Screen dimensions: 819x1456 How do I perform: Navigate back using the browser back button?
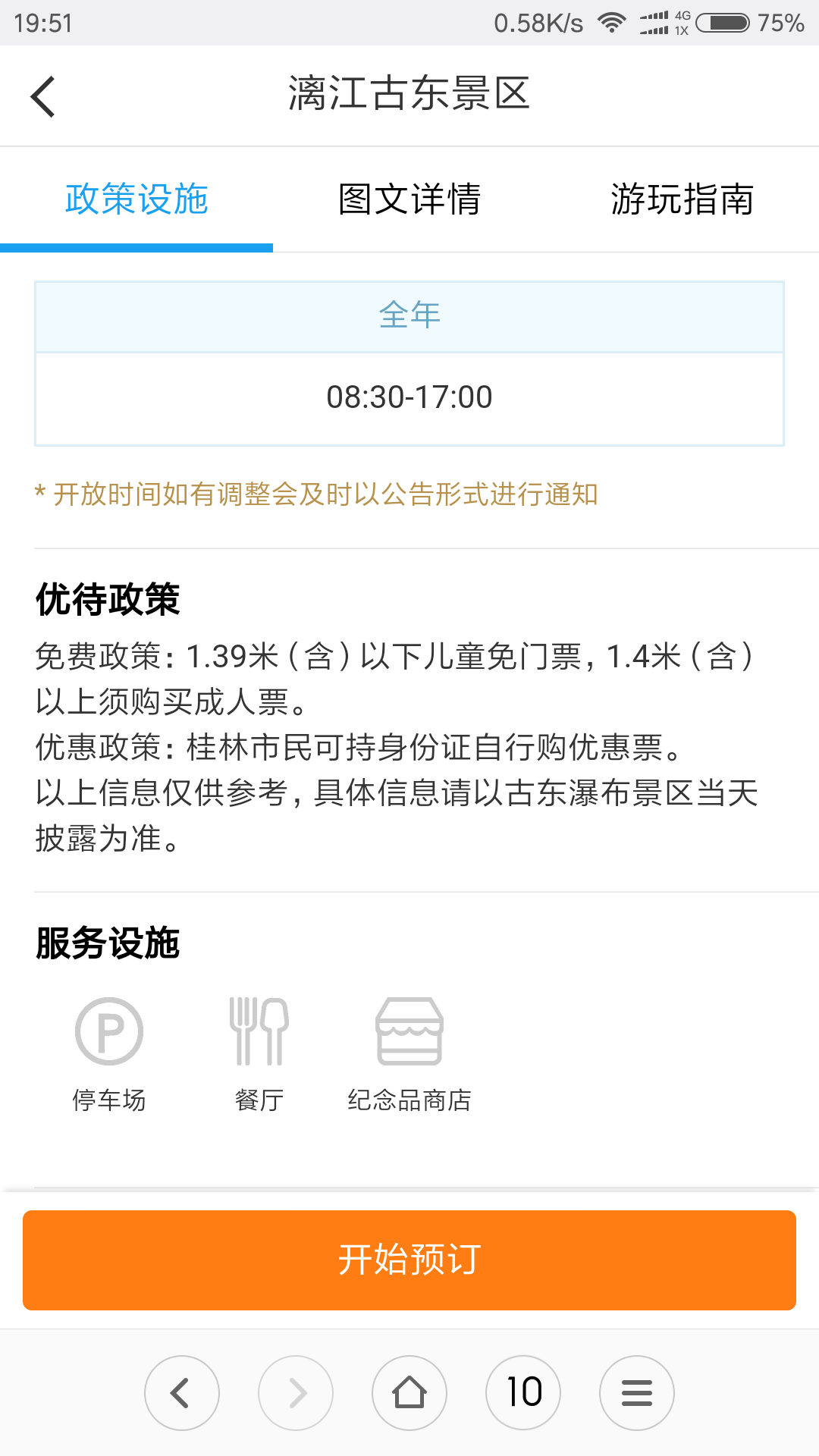(182, 1392)
